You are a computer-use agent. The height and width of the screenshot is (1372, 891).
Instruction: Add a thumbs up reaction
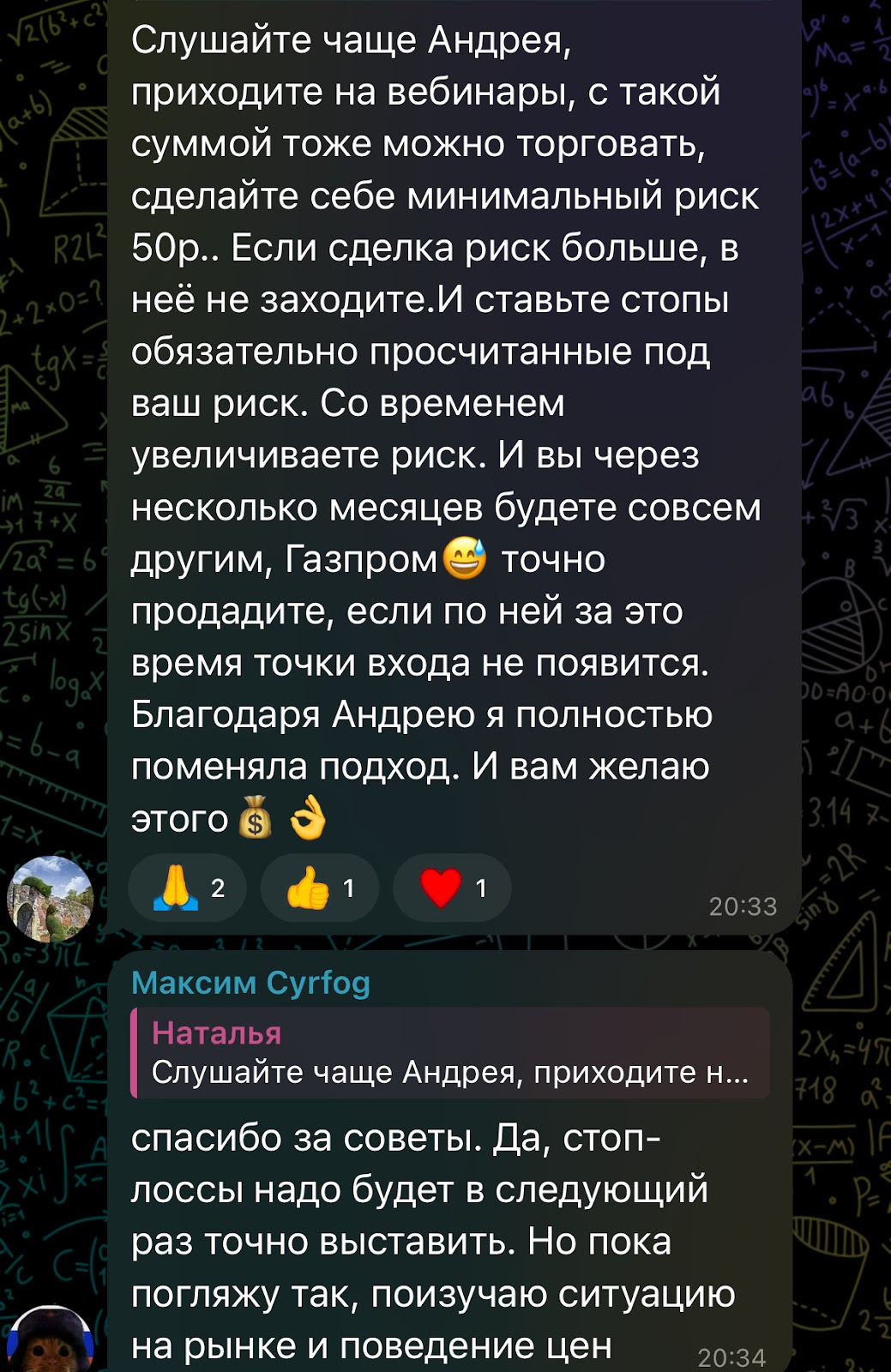(x=319, y=888)
